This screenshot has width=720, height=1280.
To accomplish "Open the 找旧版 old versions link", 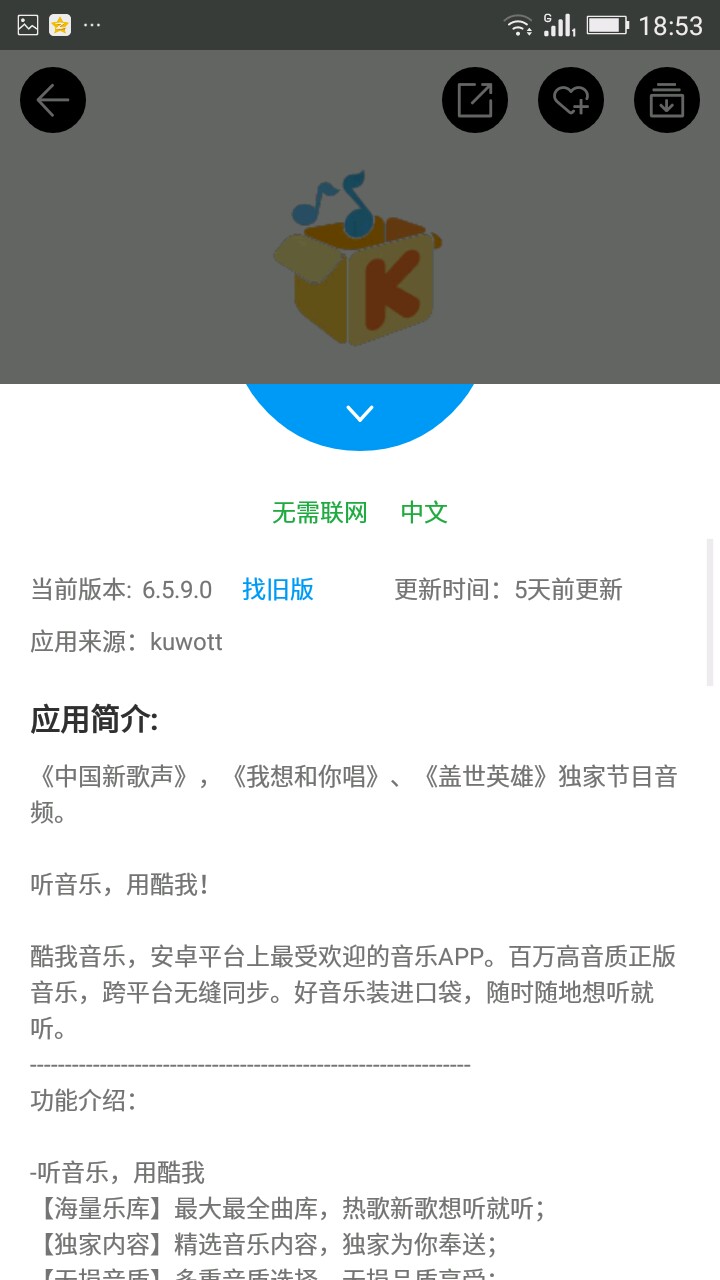I will point(278,590).
